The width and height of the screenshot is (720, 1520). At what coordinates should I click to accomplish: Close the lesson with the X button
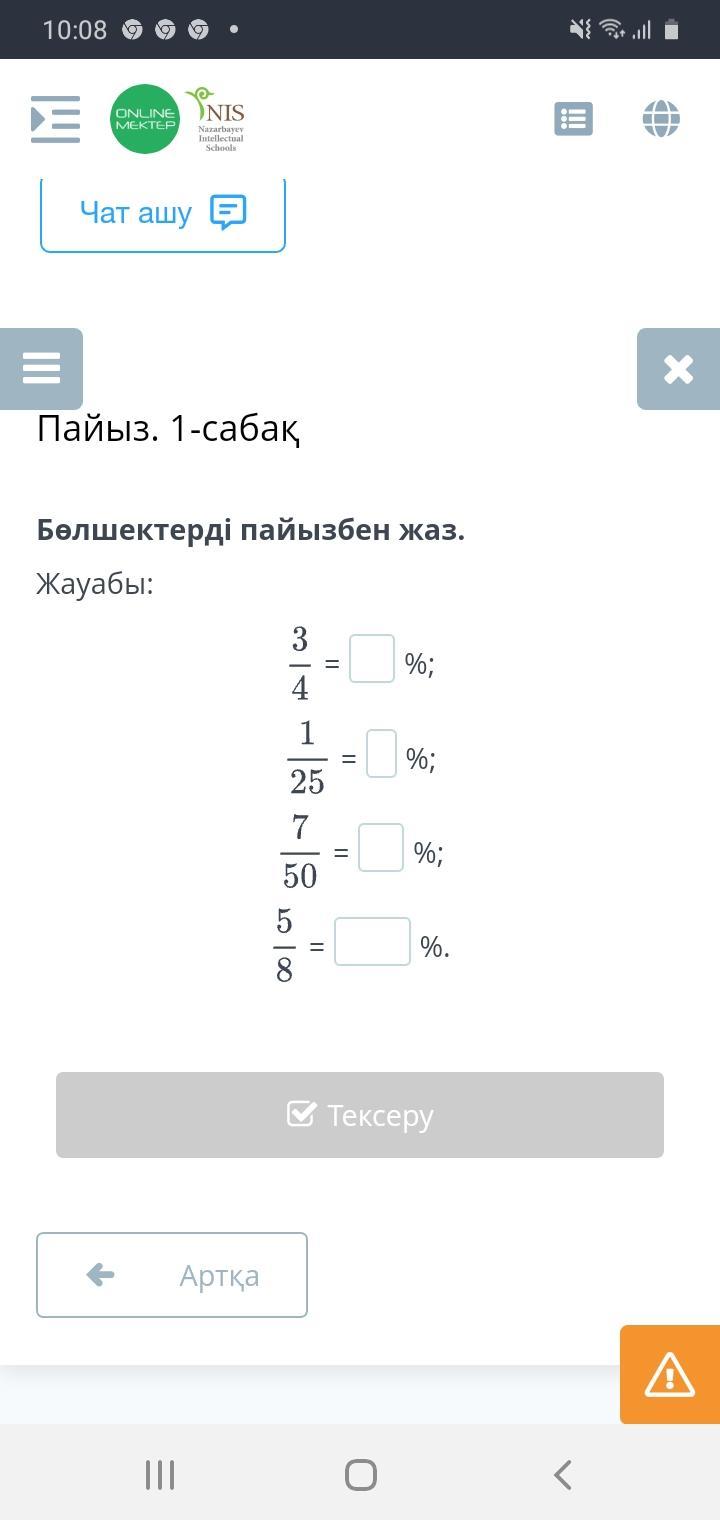click(x=678, y=369)
